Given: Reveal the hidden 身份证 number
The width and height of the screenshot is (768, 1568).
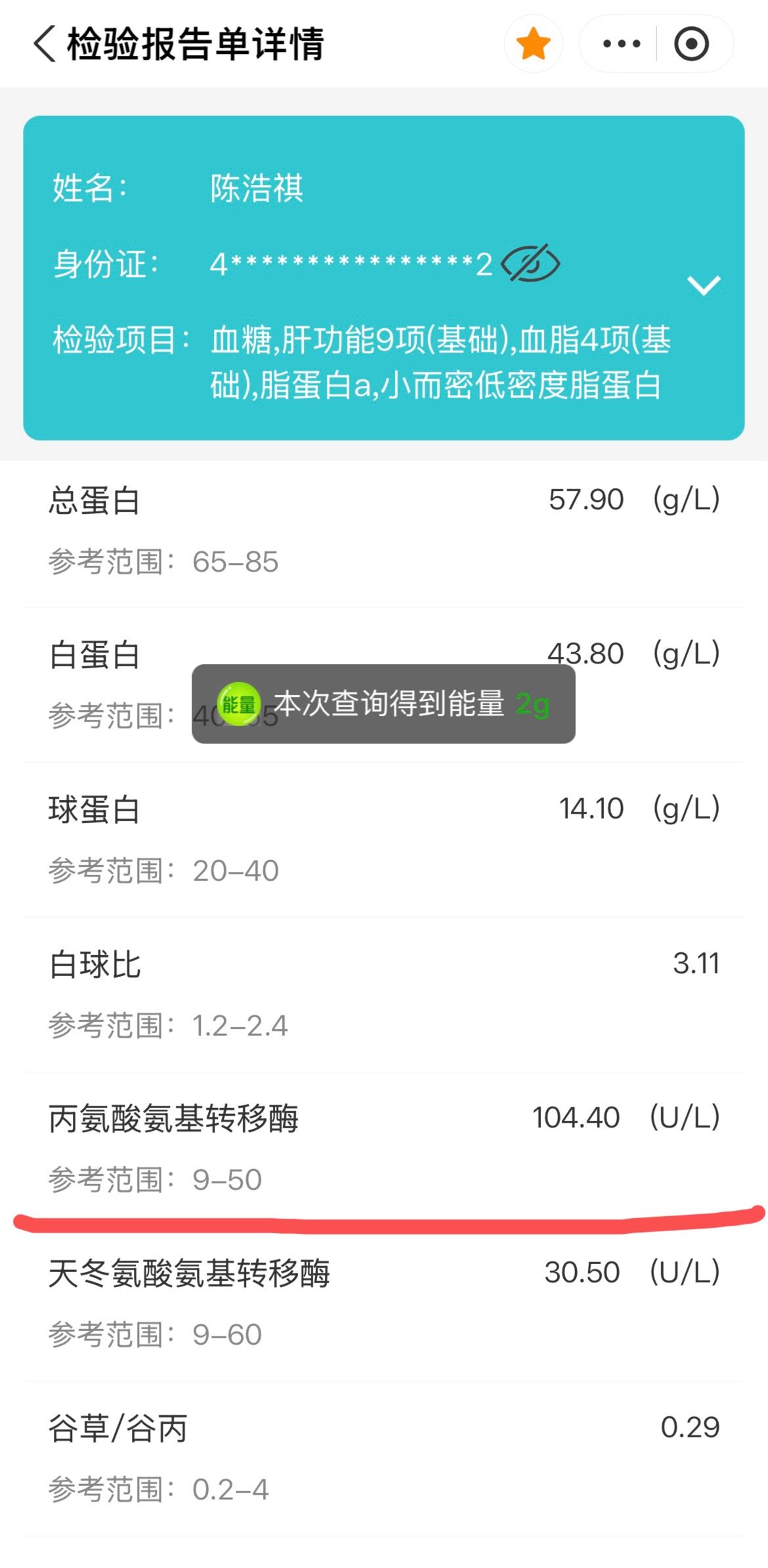Looking at the screenshot, I should (x=530, y=264).
